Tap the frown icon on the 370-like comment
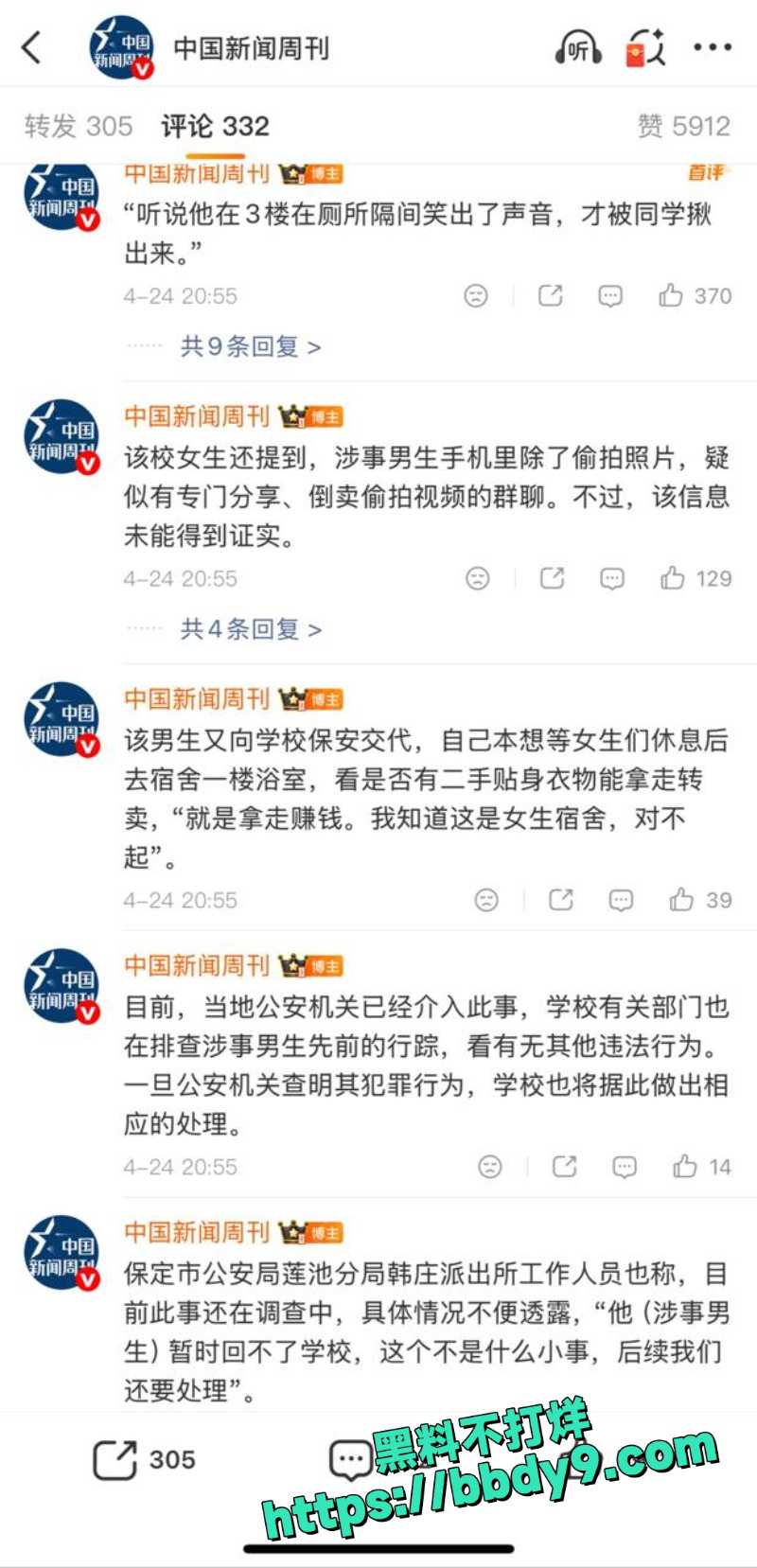This screenshot has width=757, height=1568. (476, 295)
